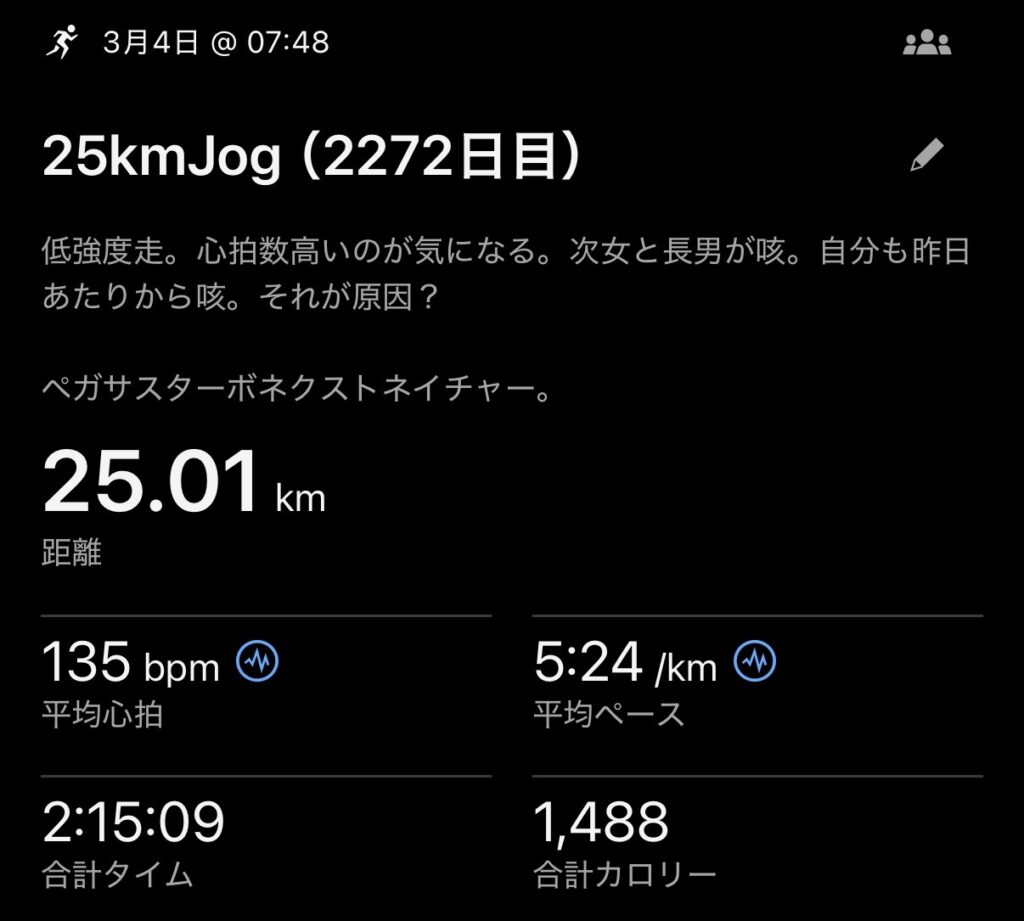
Task: Tap the pencil icon to edit activity
Action: click(x=926, y=156)
